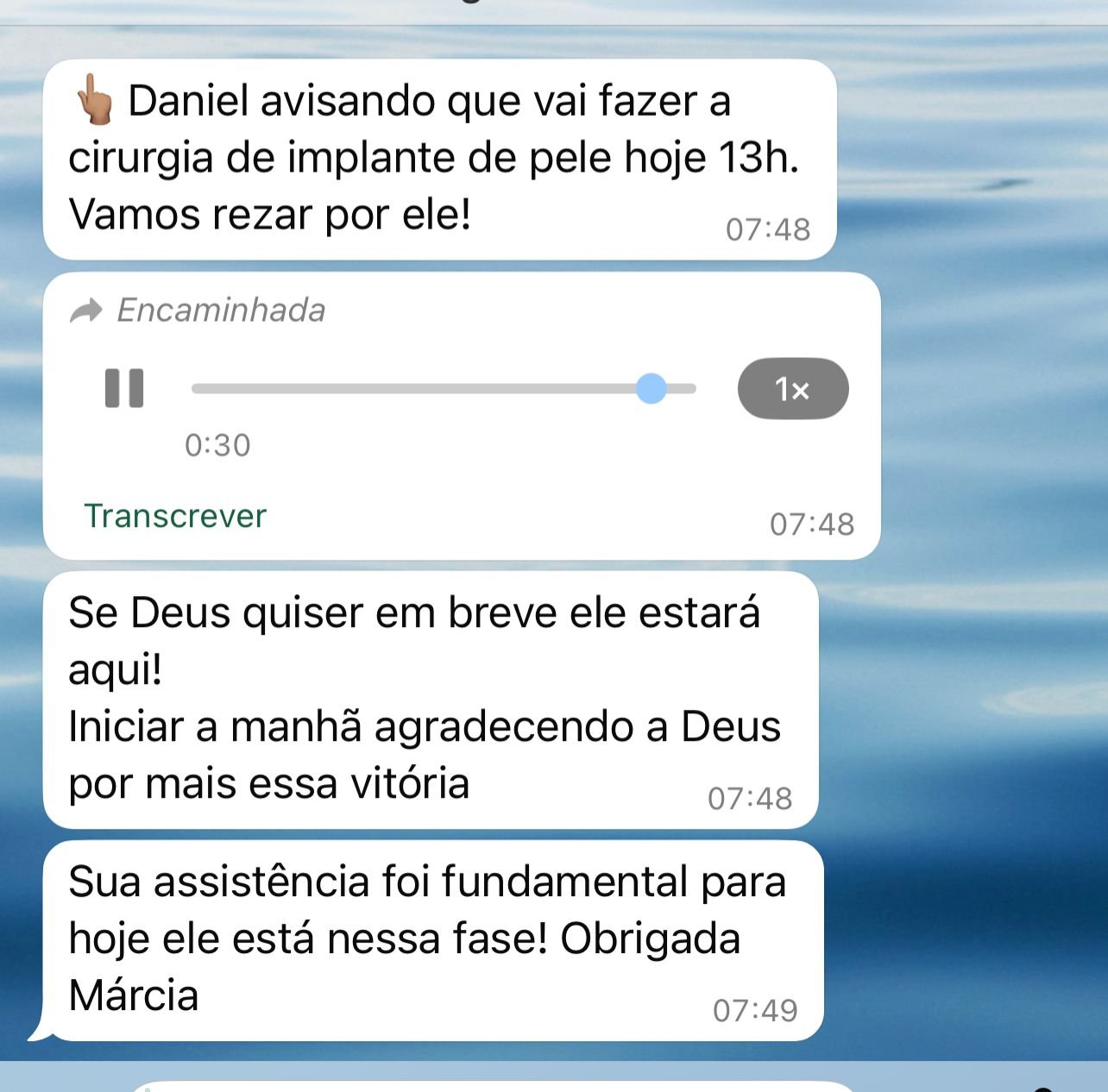
Task: Tap Transcrever to transcribe the audio
Action: coord(175,516)
